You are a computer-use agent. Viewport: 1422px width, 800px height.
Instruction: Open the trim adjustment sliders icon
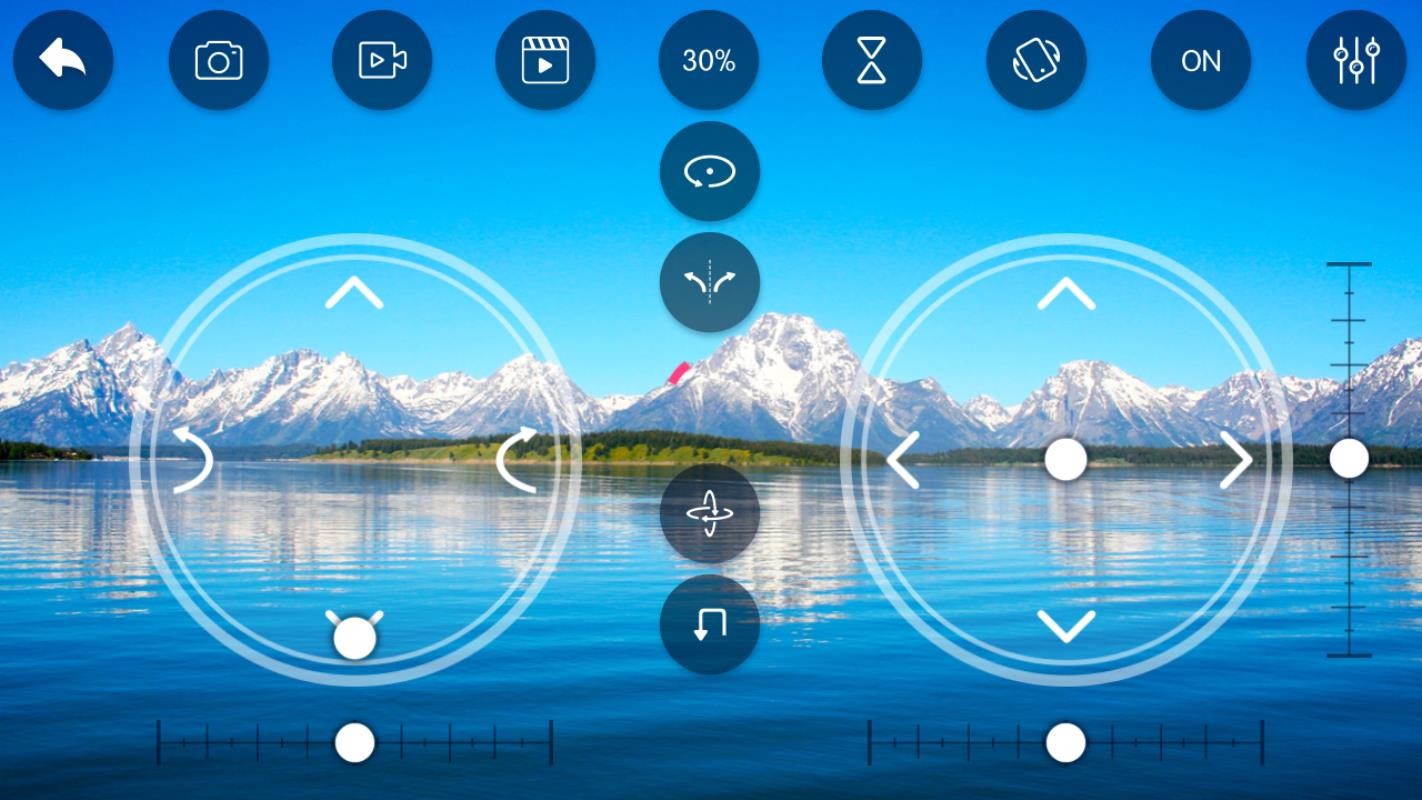[1356, 60]
